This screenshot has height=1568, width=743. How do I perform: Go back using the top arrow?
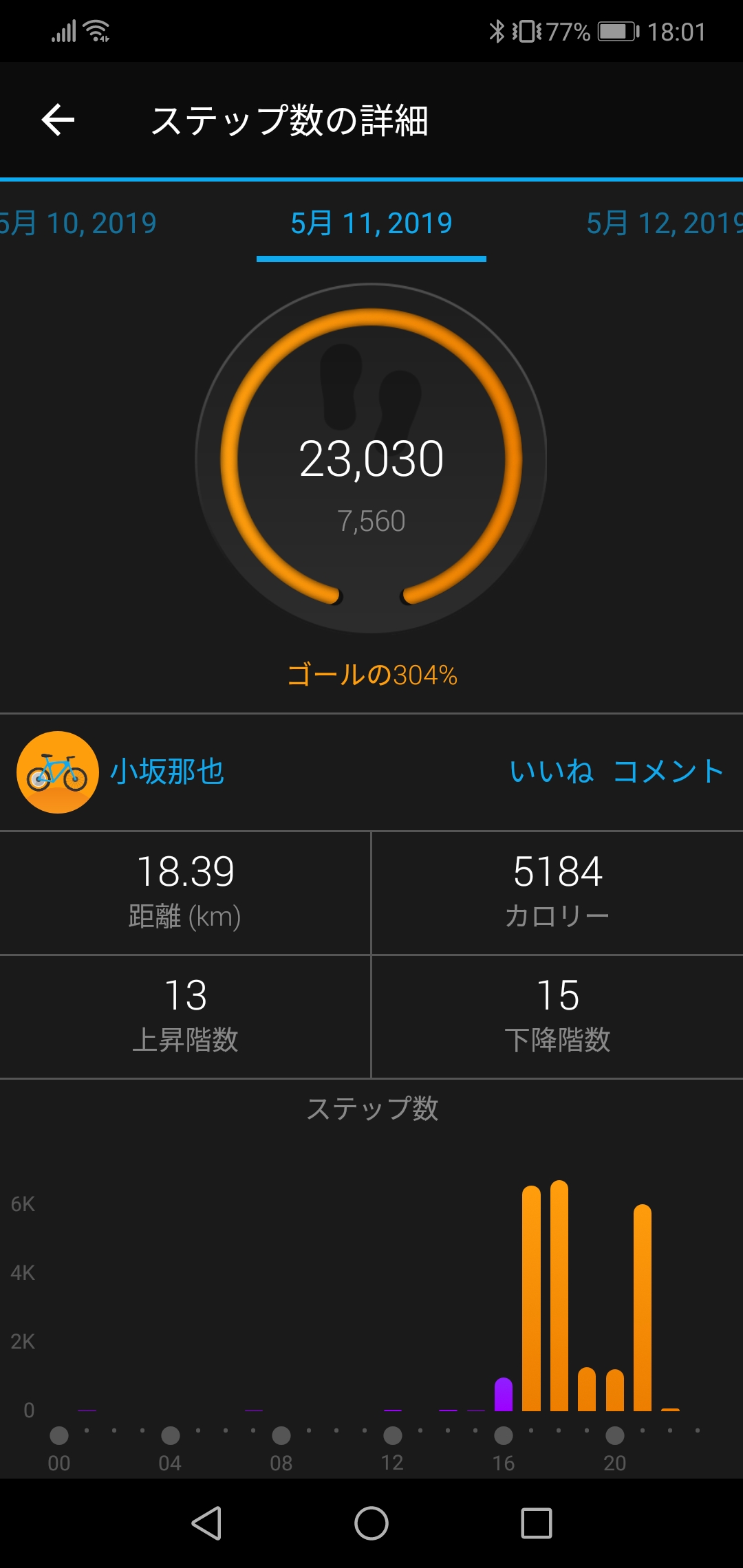coord(58,120)
